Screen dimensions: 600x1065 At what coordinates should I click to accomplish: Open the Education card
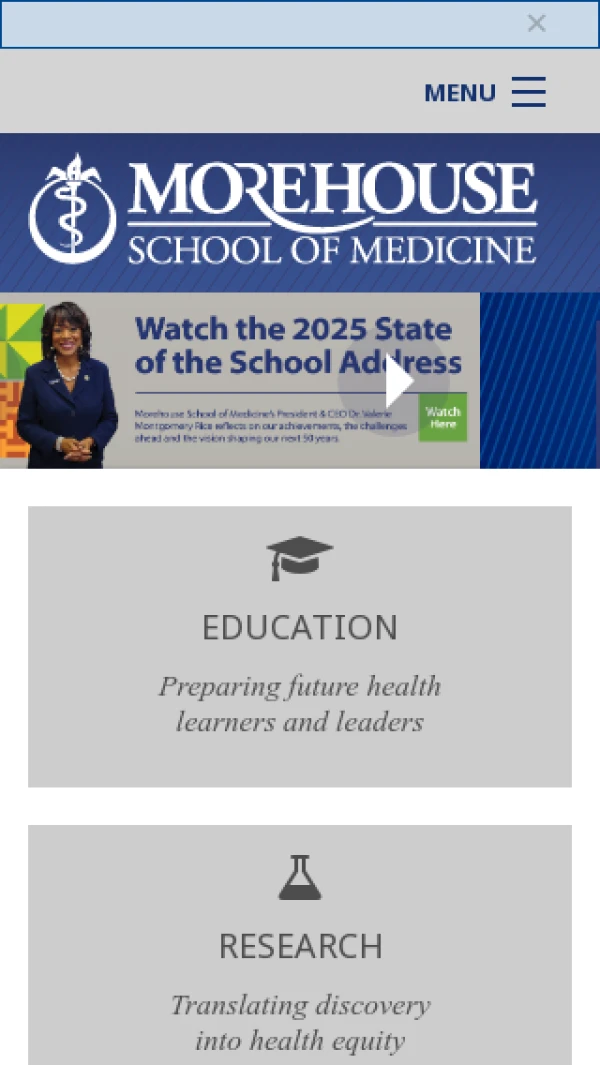(300, 646)
